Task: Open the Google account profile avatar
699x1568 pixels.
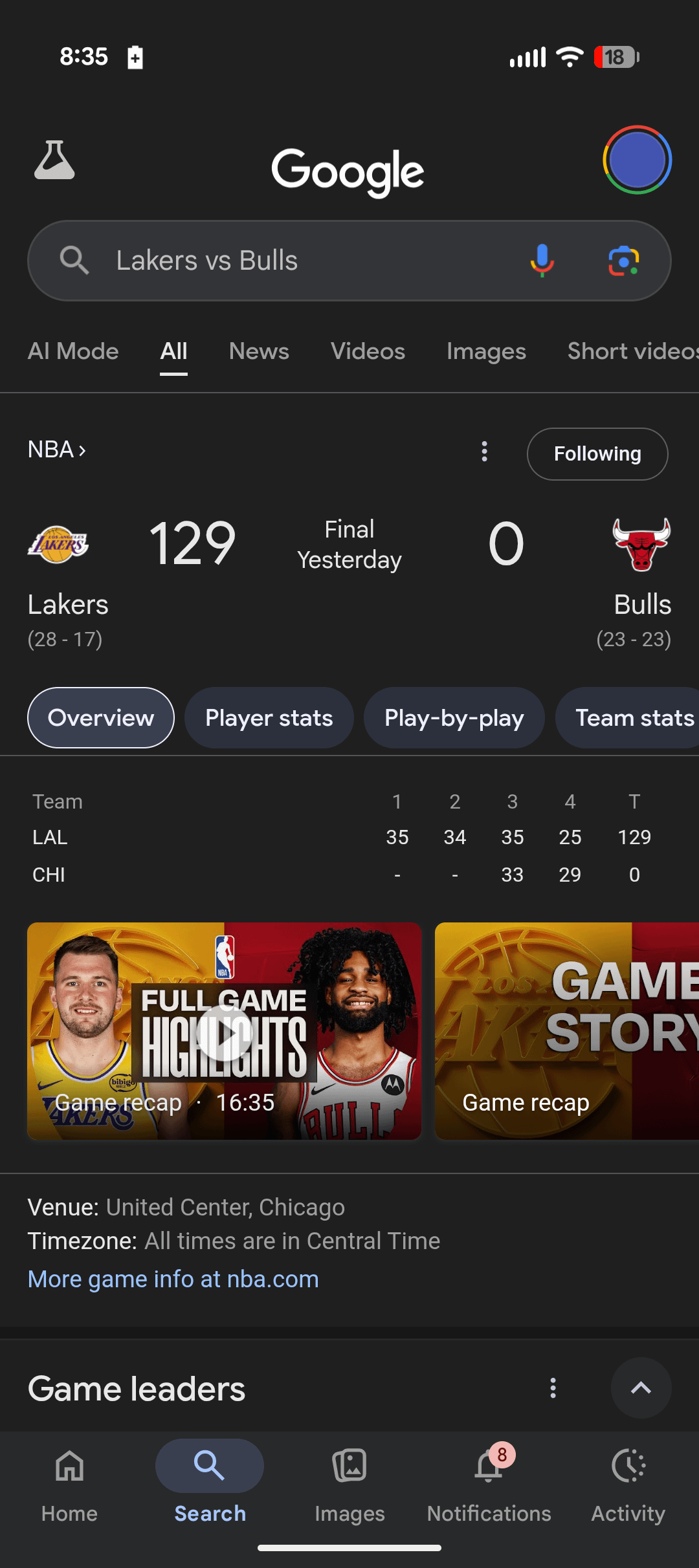Action: pyautogui.click(x=637, y=160)
